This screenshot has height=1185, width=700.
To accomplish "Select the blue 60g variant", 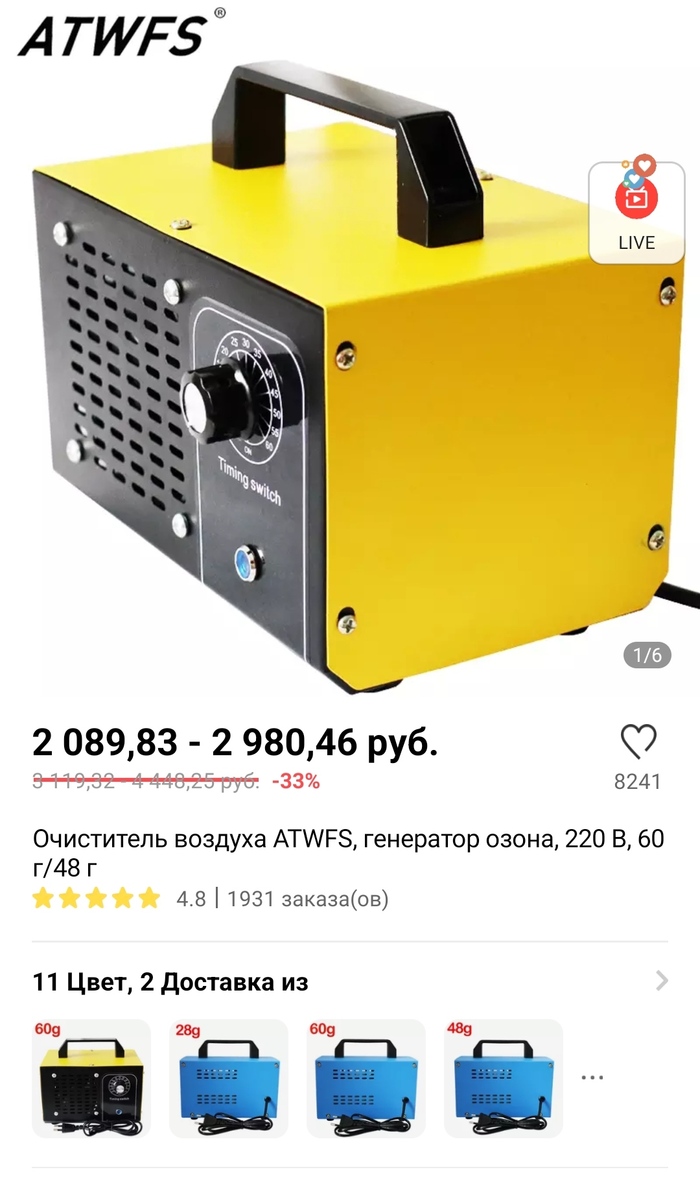I will click(365, 1078).
